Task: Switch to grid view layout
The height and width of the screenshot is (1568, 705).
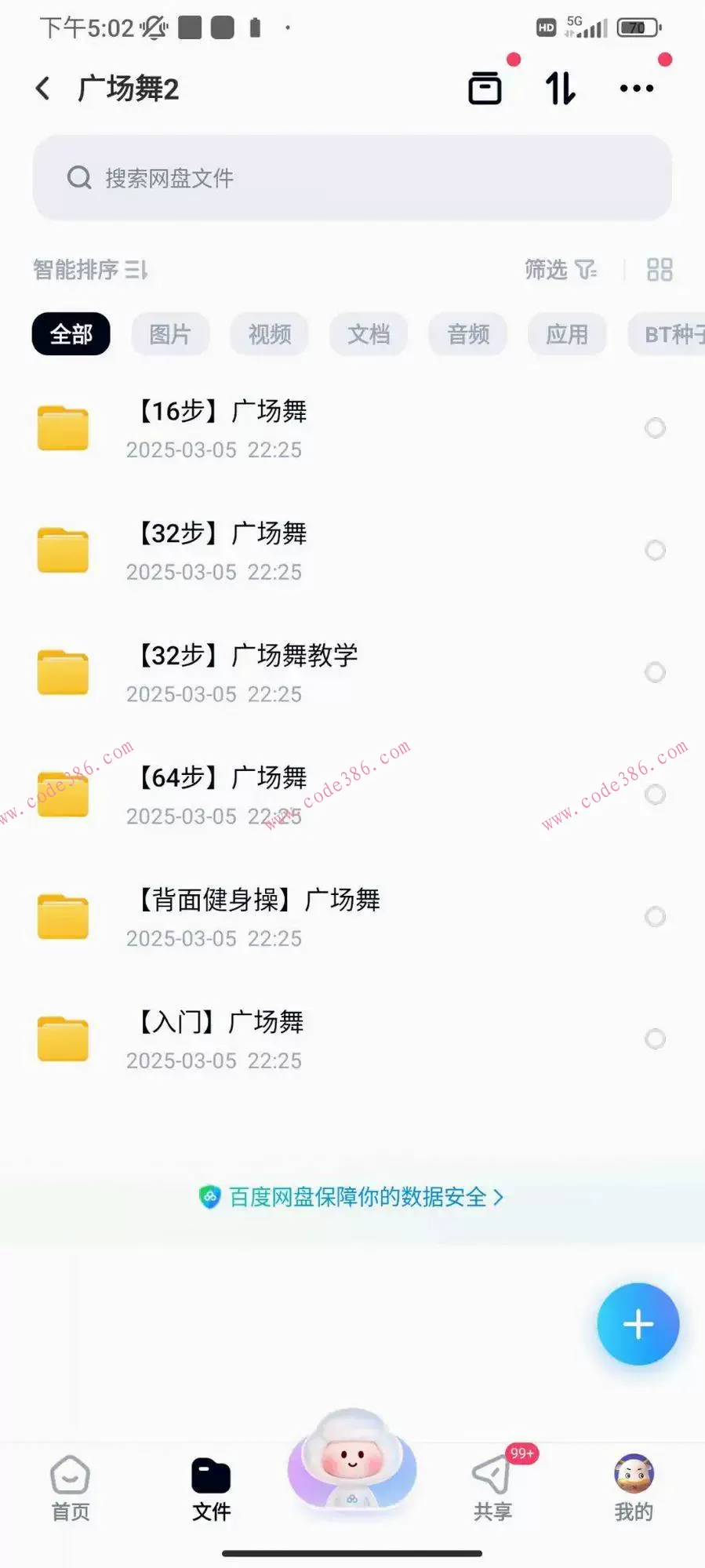Action: point(660,270)
